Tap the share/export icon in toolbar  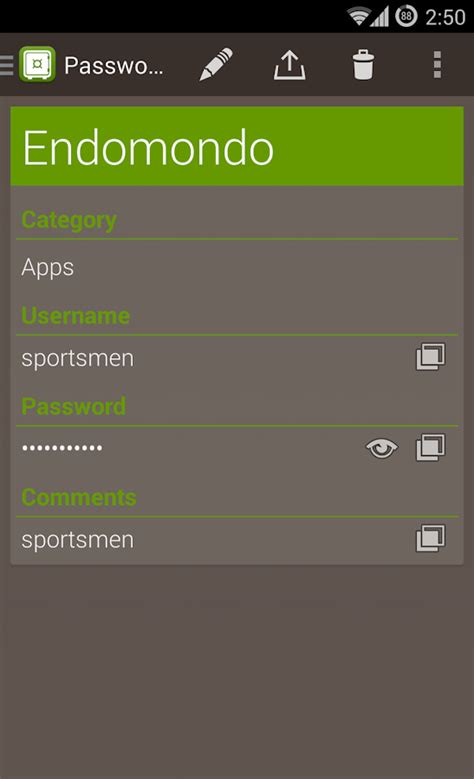coord(290,65)
